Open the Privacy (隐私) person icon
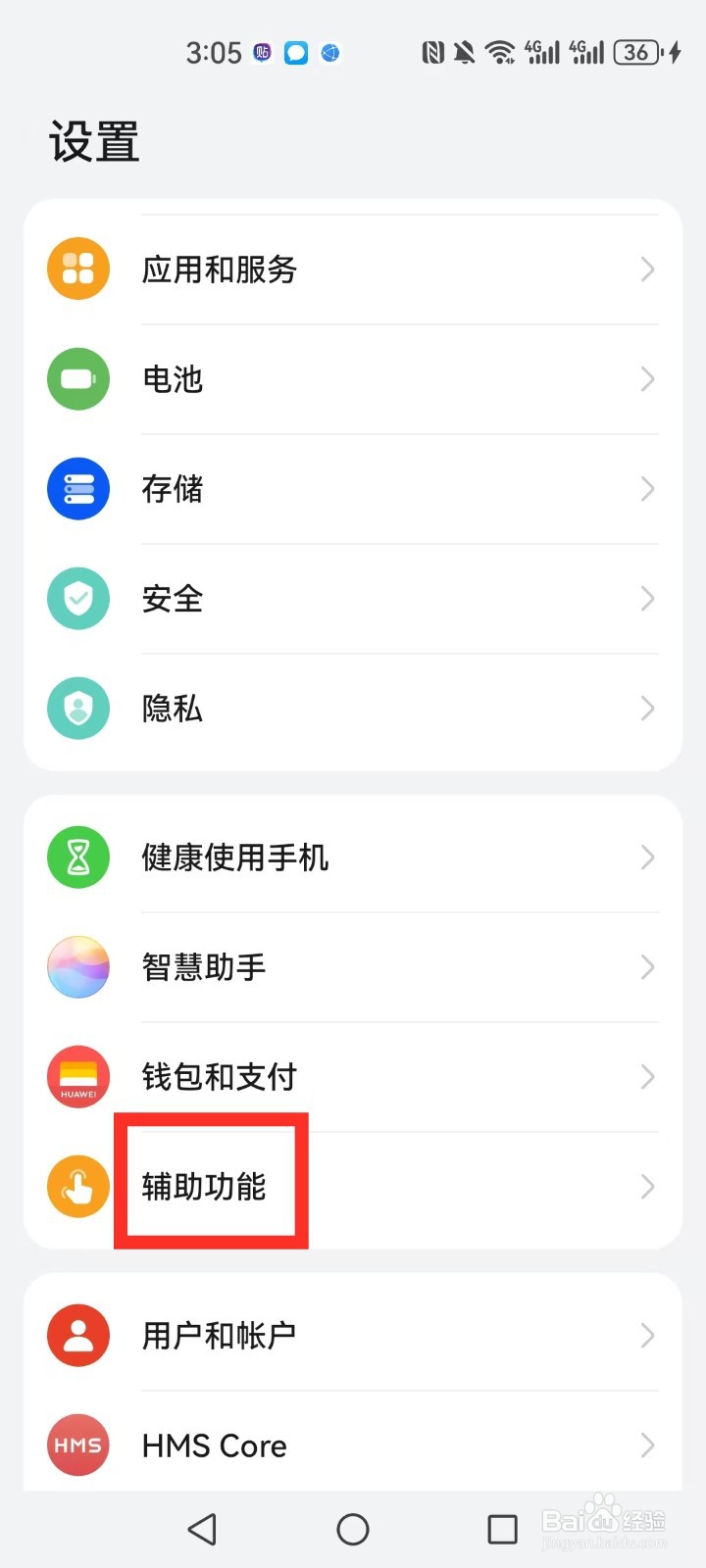The image size is (706, 1568). point(77,708)
